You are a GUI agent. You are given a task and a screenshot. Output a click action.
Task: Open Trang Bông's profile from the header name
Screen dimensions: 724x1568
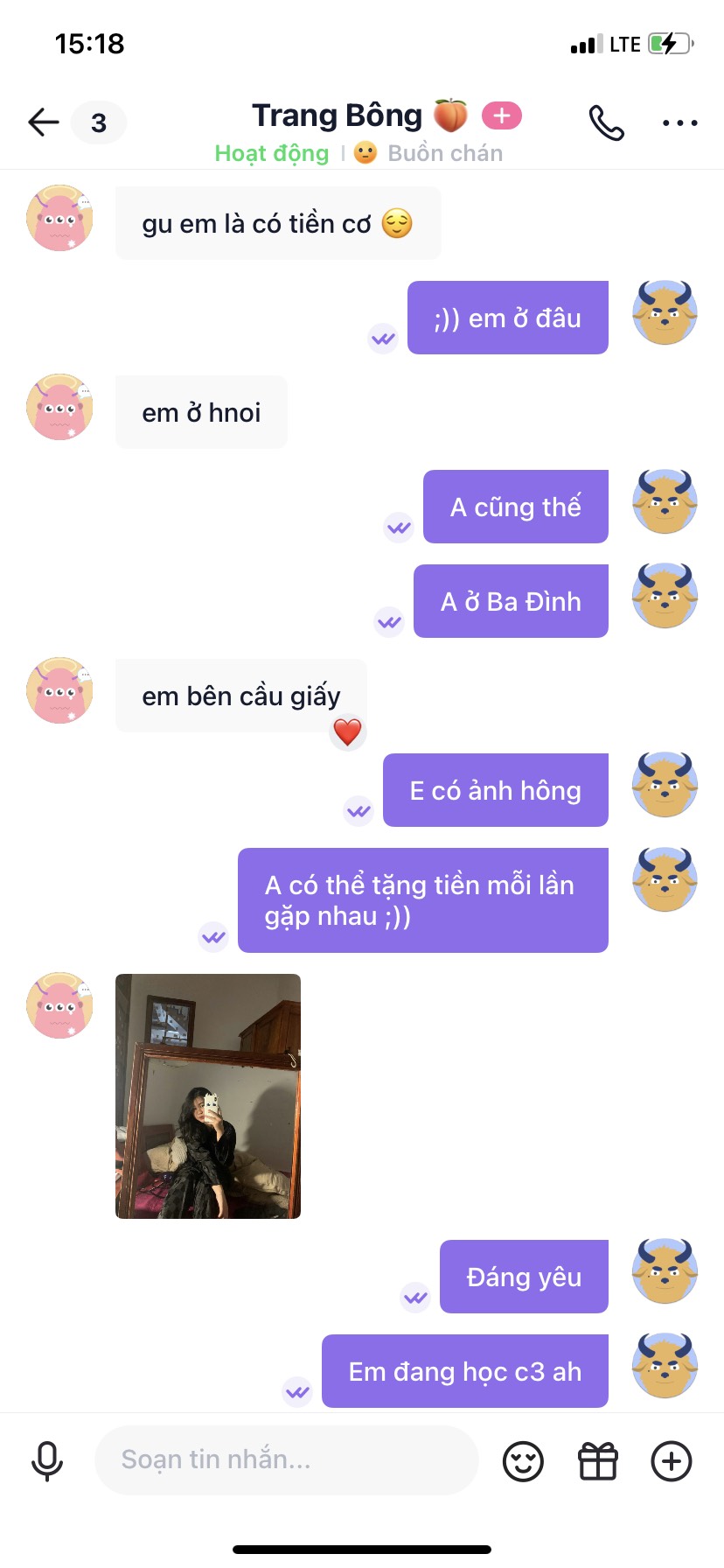338,115
